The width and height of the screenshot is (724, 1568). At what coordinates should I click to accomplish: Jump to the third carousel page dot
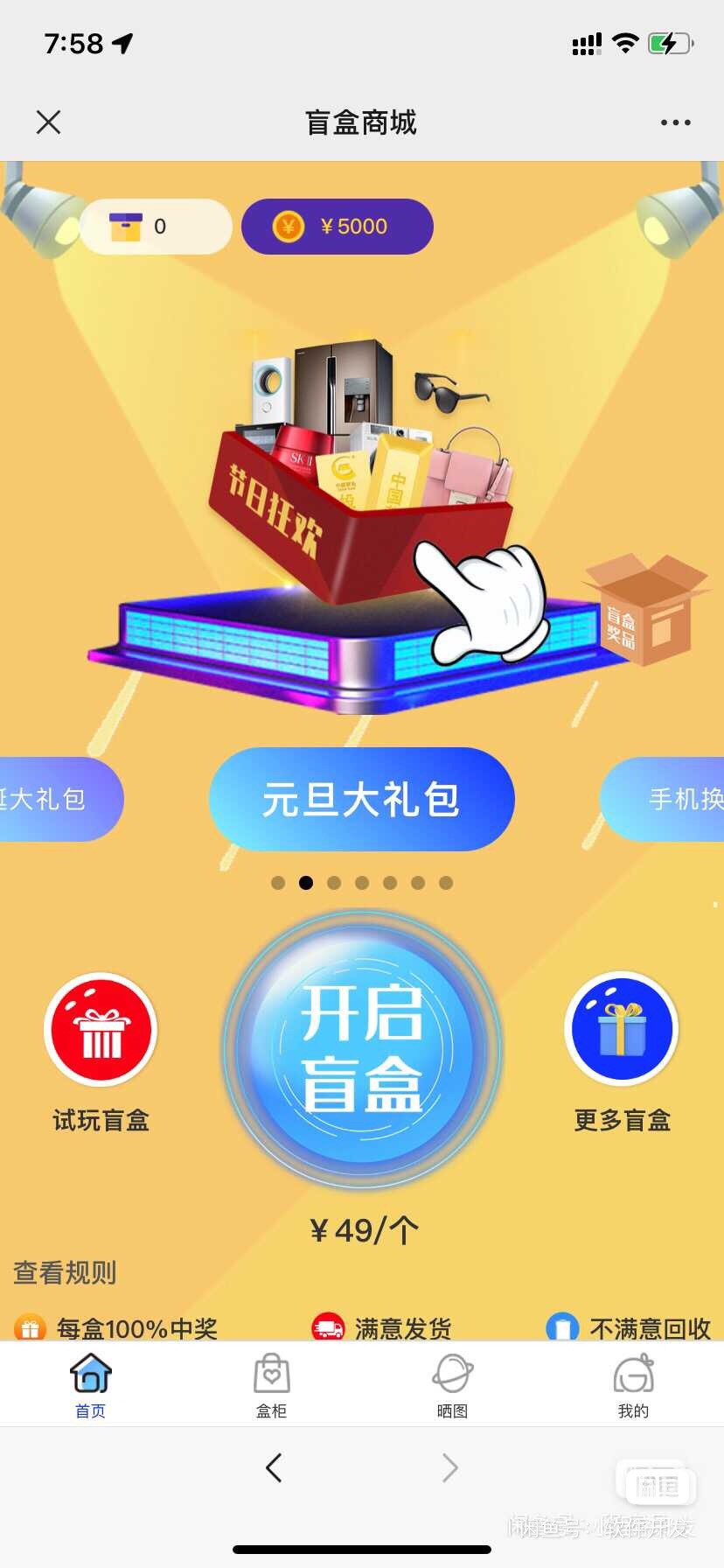(334, 883)
